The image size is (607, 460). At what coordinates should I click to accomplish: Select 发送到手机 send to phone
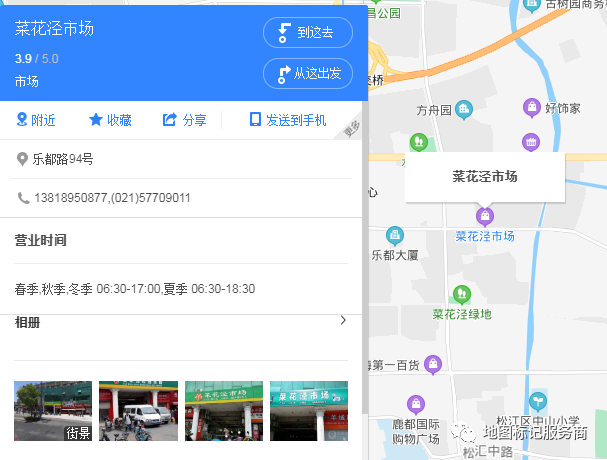(x=287, y=120)
